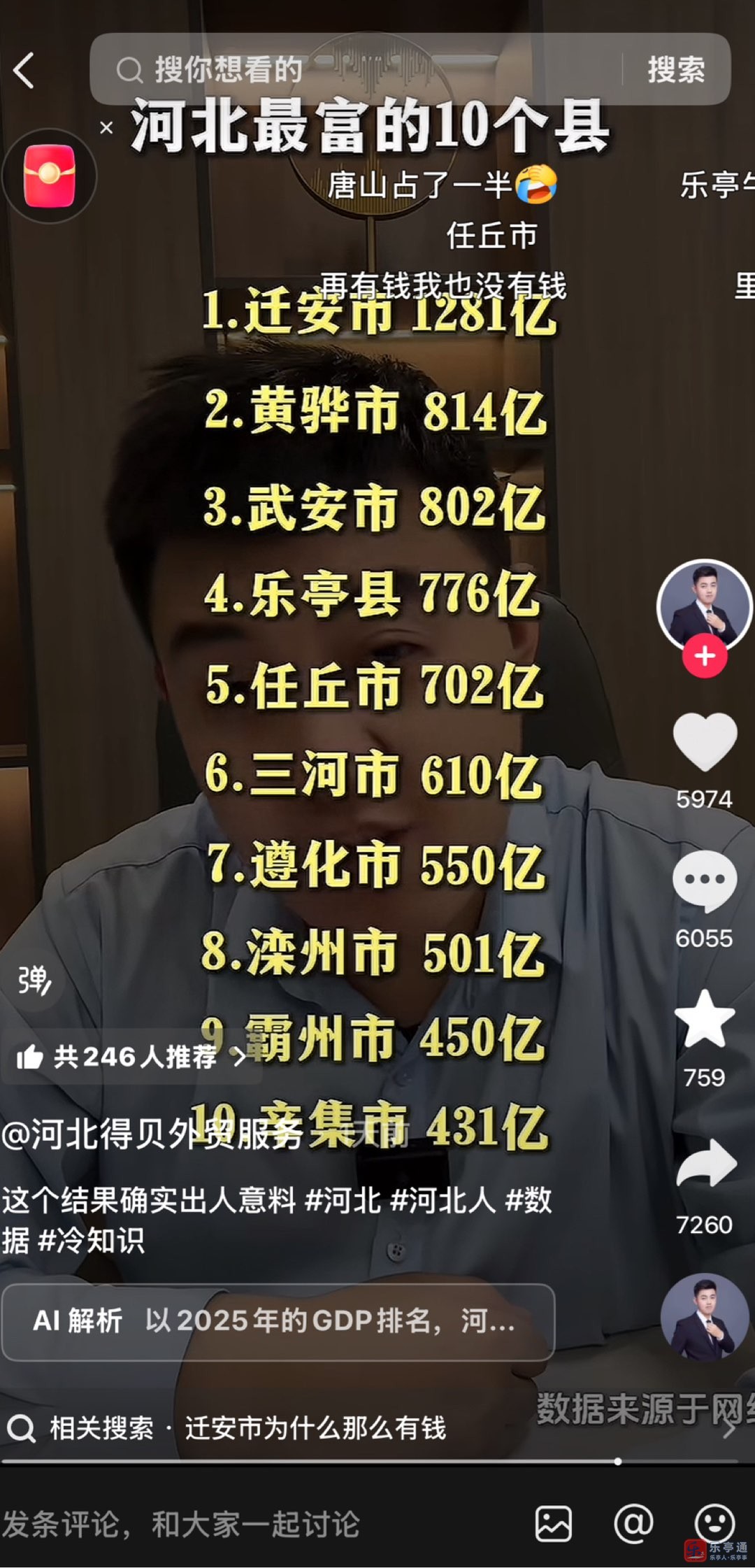Dismiss the red envelope with the X
This screenshot has height=1568, width=755.
point(106,128)
